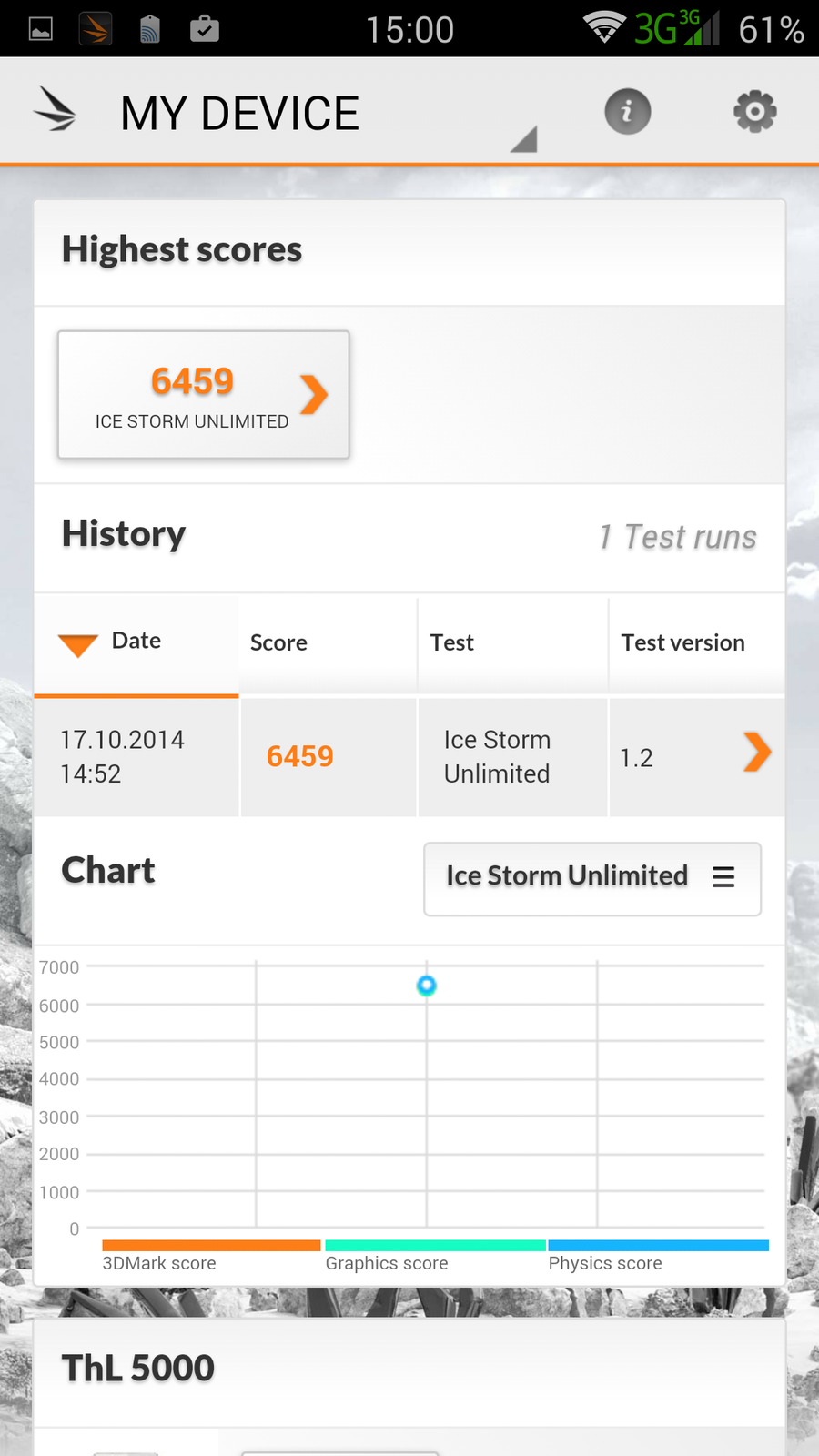
Task: Select the Graphics score chart series
Action: pos(434,1253)
